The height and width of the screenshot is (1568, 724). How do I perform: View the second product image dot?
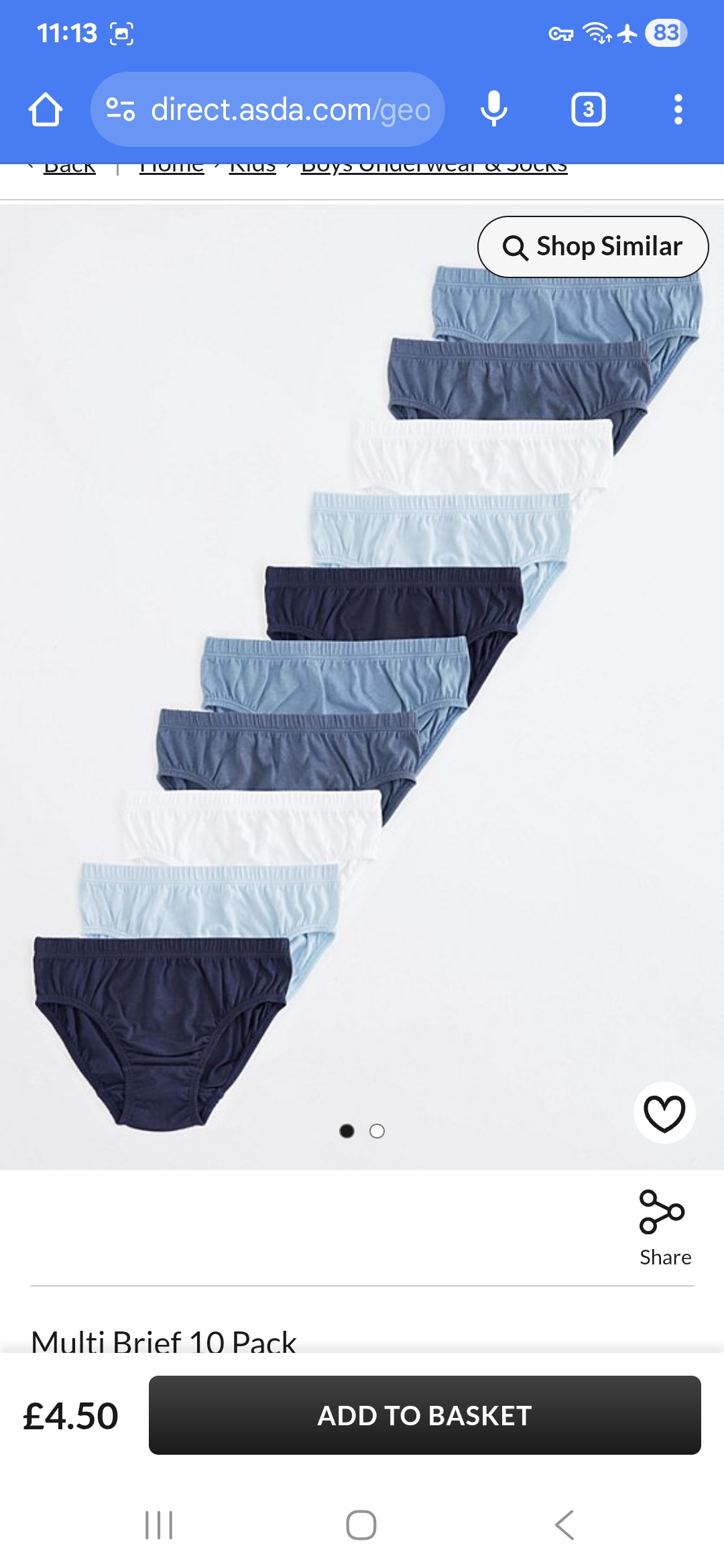click(377, 1131)
